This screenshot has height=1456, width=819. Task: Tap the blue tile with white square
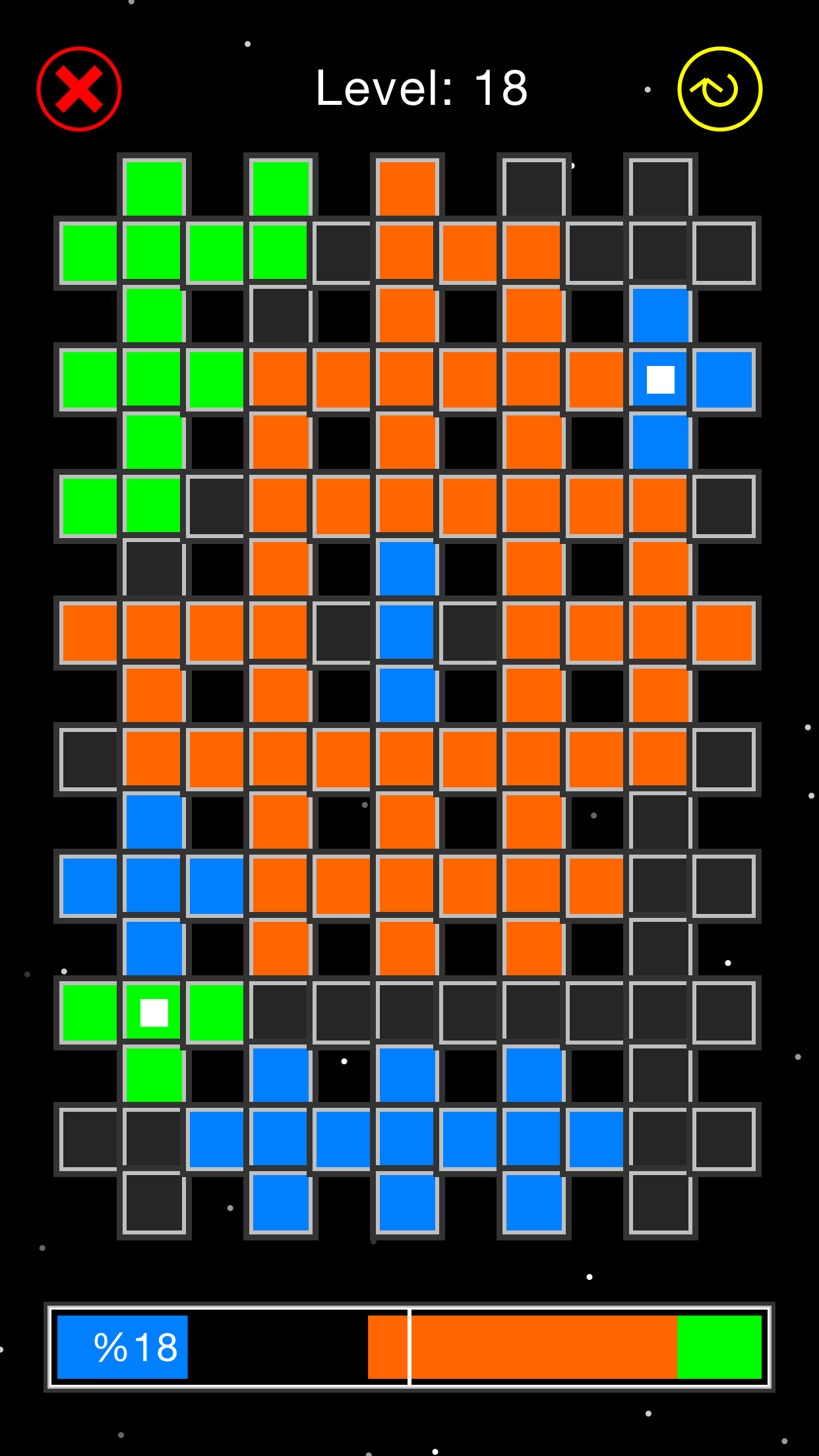[660, 380]
